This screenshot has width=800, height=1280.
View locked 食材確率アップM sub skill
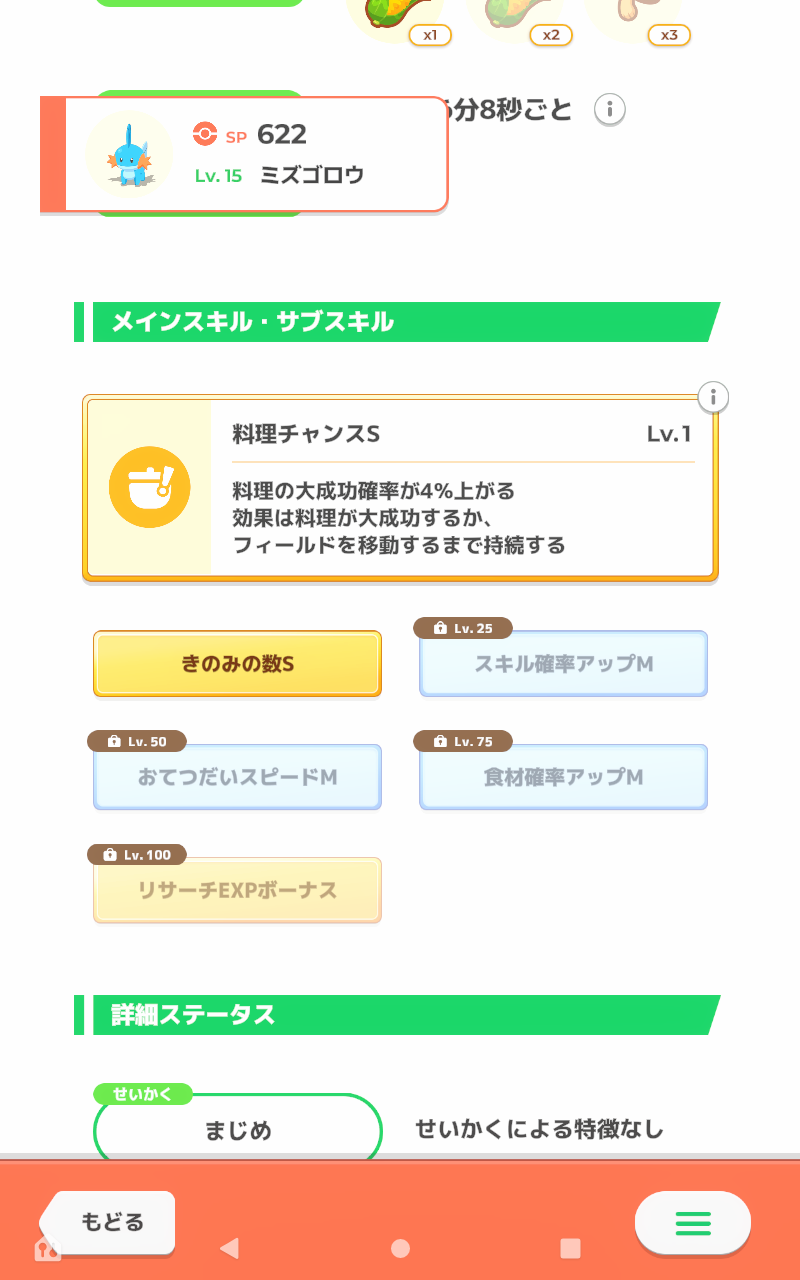[x=563, y=777]
